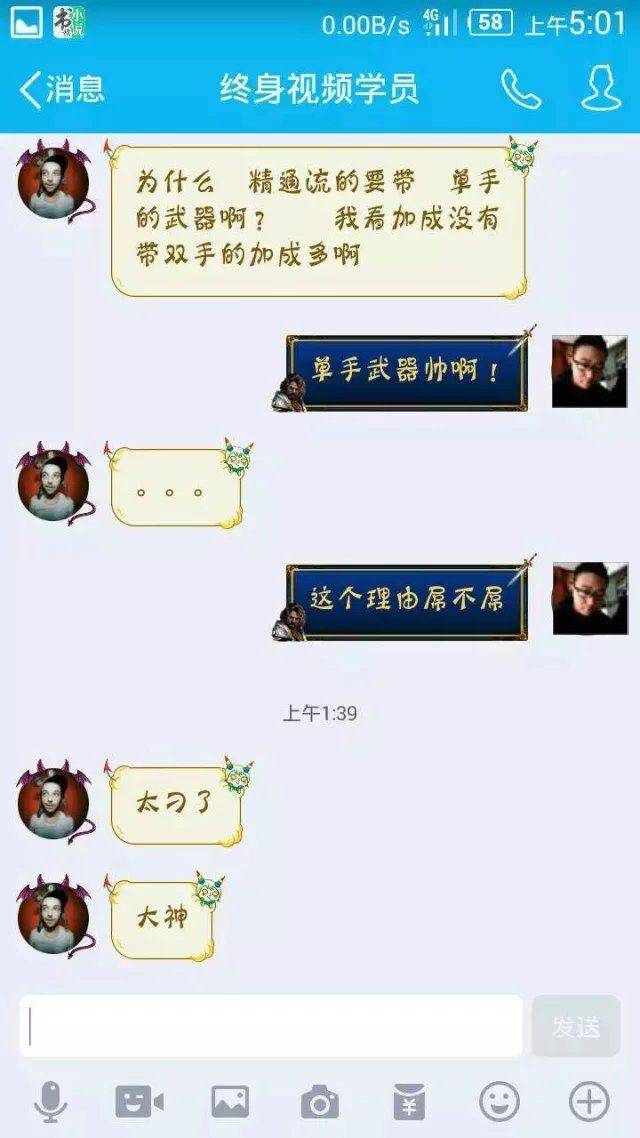
Task: Focus the message text input field
Action: click(270, 1026)
